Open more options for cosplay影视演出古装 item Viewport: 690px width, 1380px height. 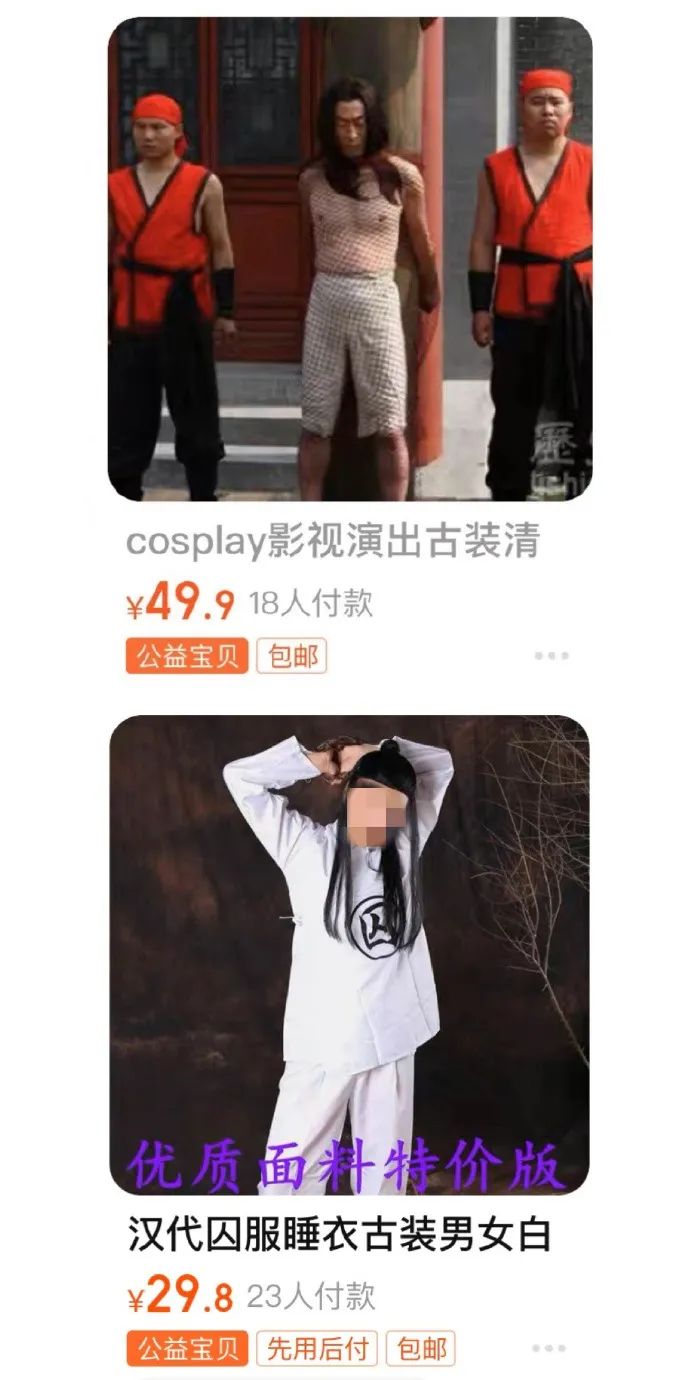pos(551,656)
